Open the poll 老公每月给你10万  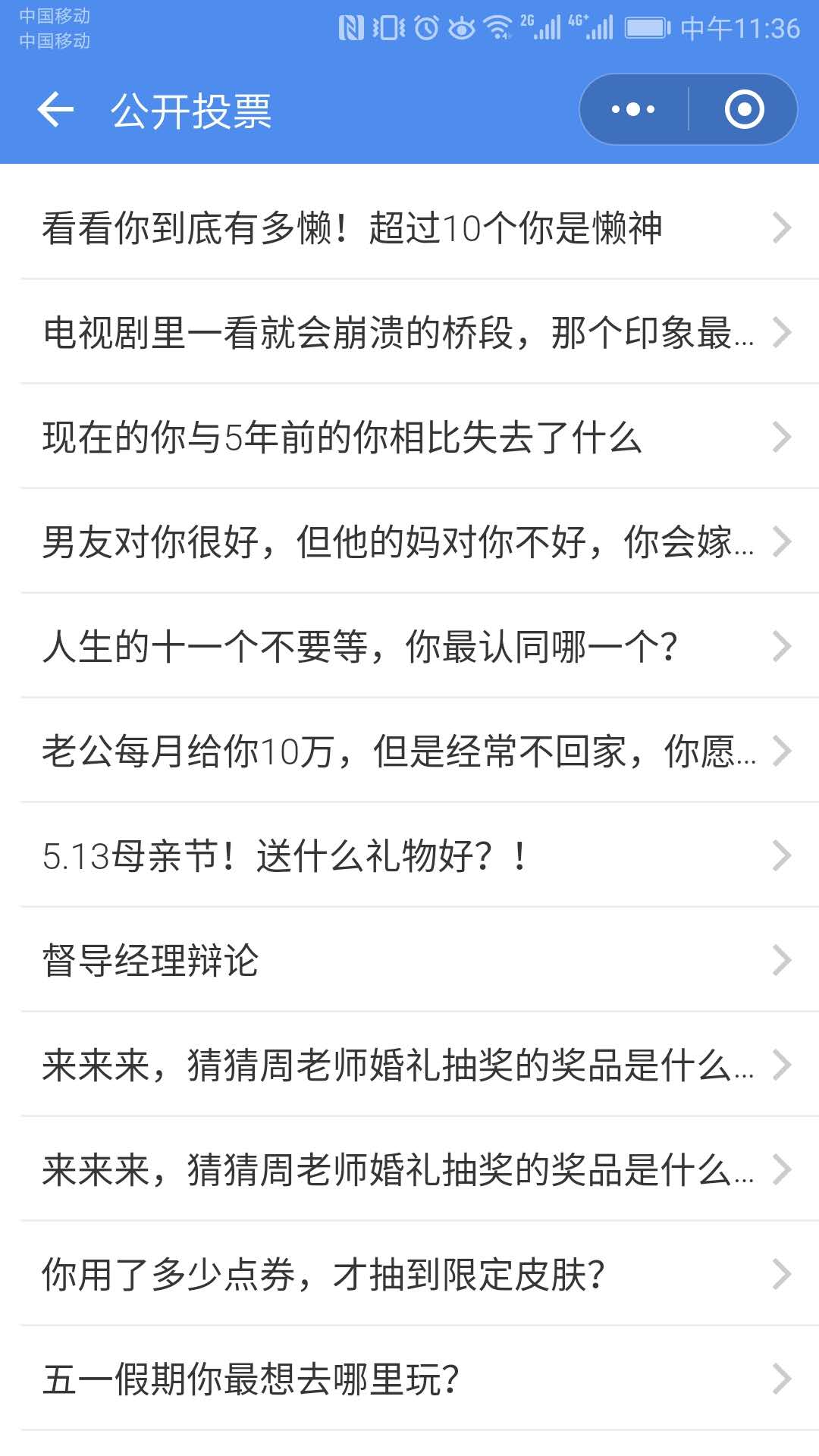(x=409, y=751)
